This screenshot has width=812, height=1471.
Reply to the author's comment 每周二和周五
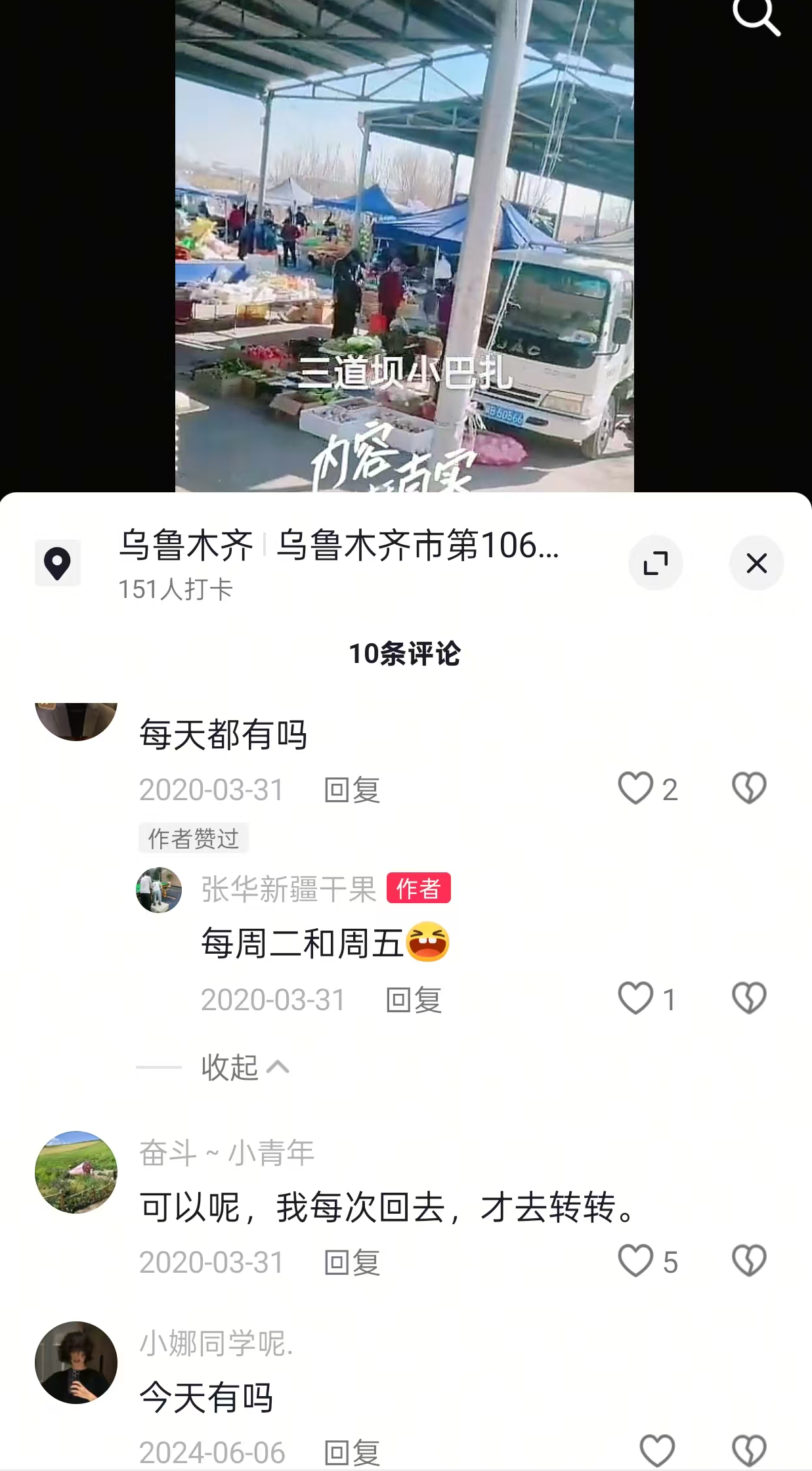[x=414, y=1000]
